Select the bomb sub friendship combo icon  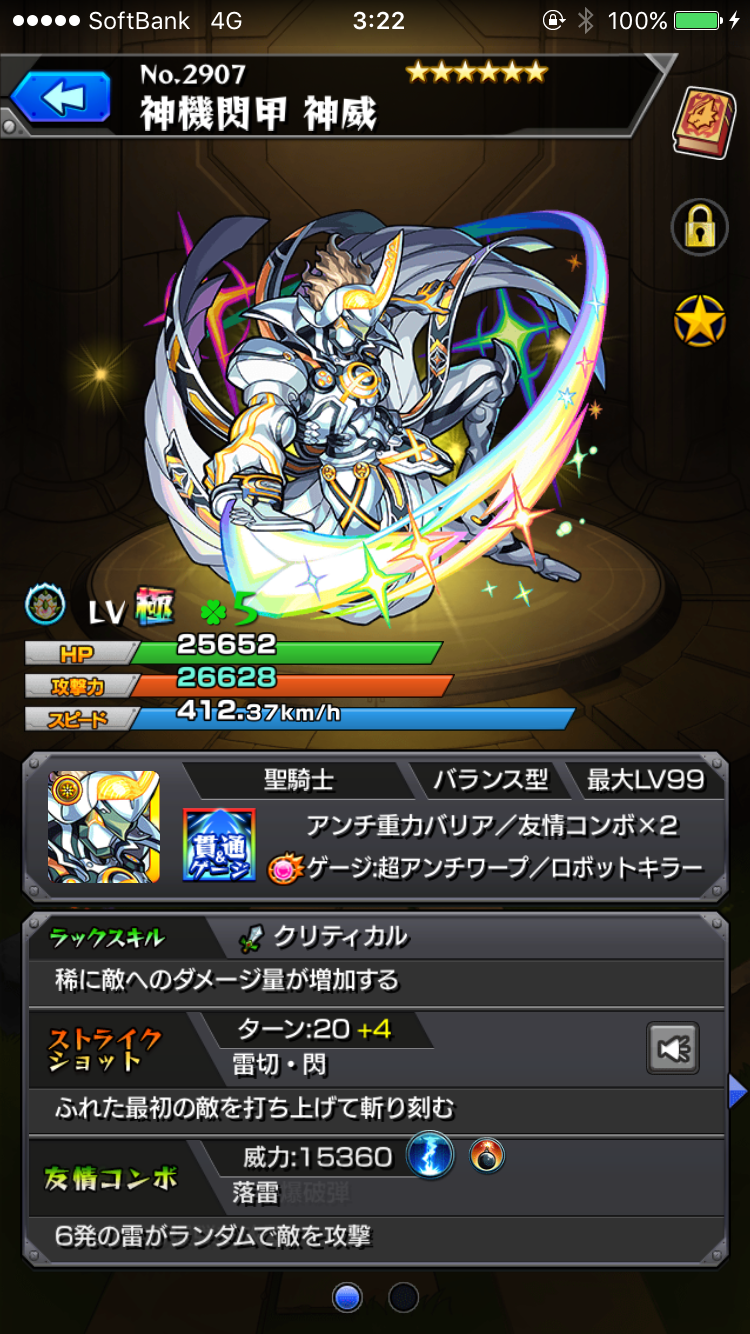[487, 1157]
